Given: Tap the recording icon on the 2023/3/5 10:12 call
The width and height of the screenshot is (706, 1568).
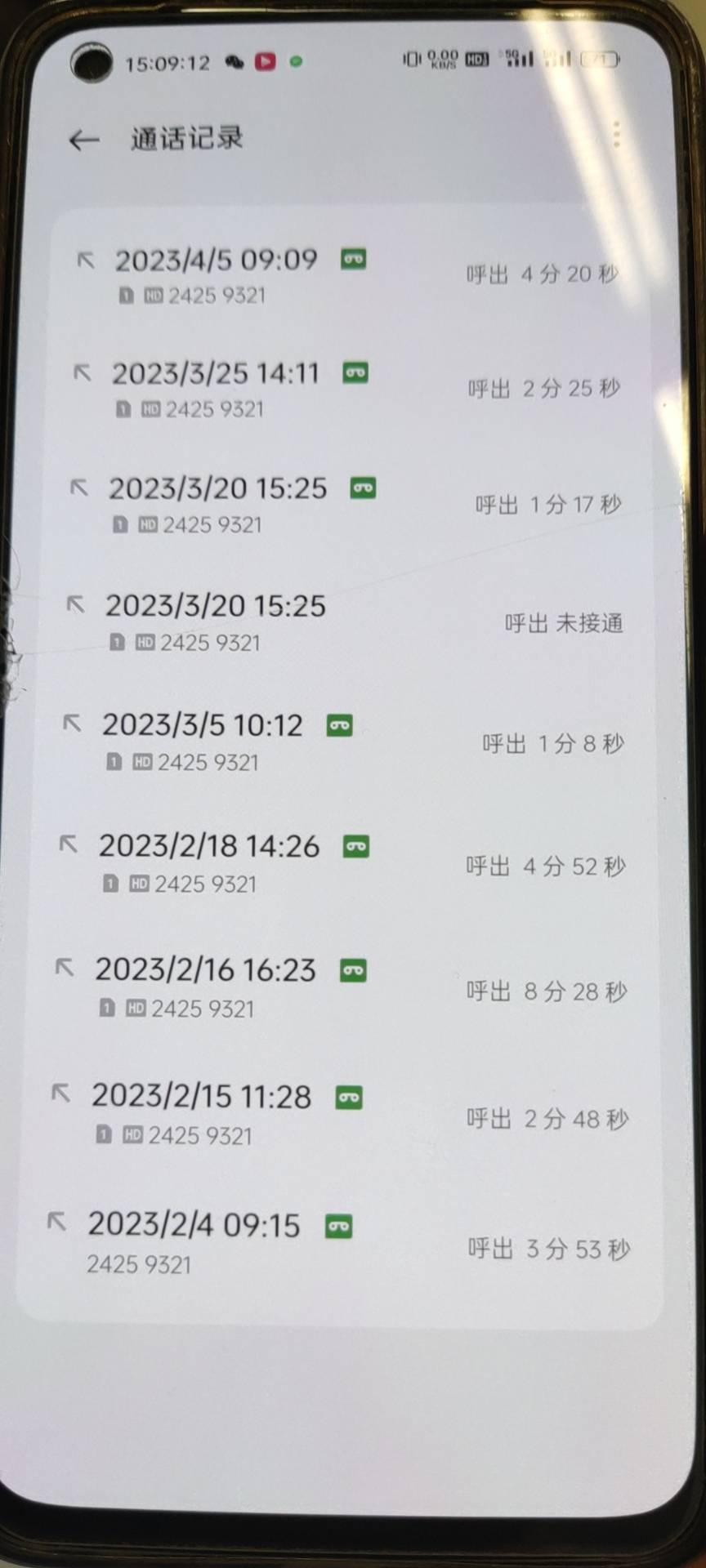Looking at the screenshot, I should [339, 725].
